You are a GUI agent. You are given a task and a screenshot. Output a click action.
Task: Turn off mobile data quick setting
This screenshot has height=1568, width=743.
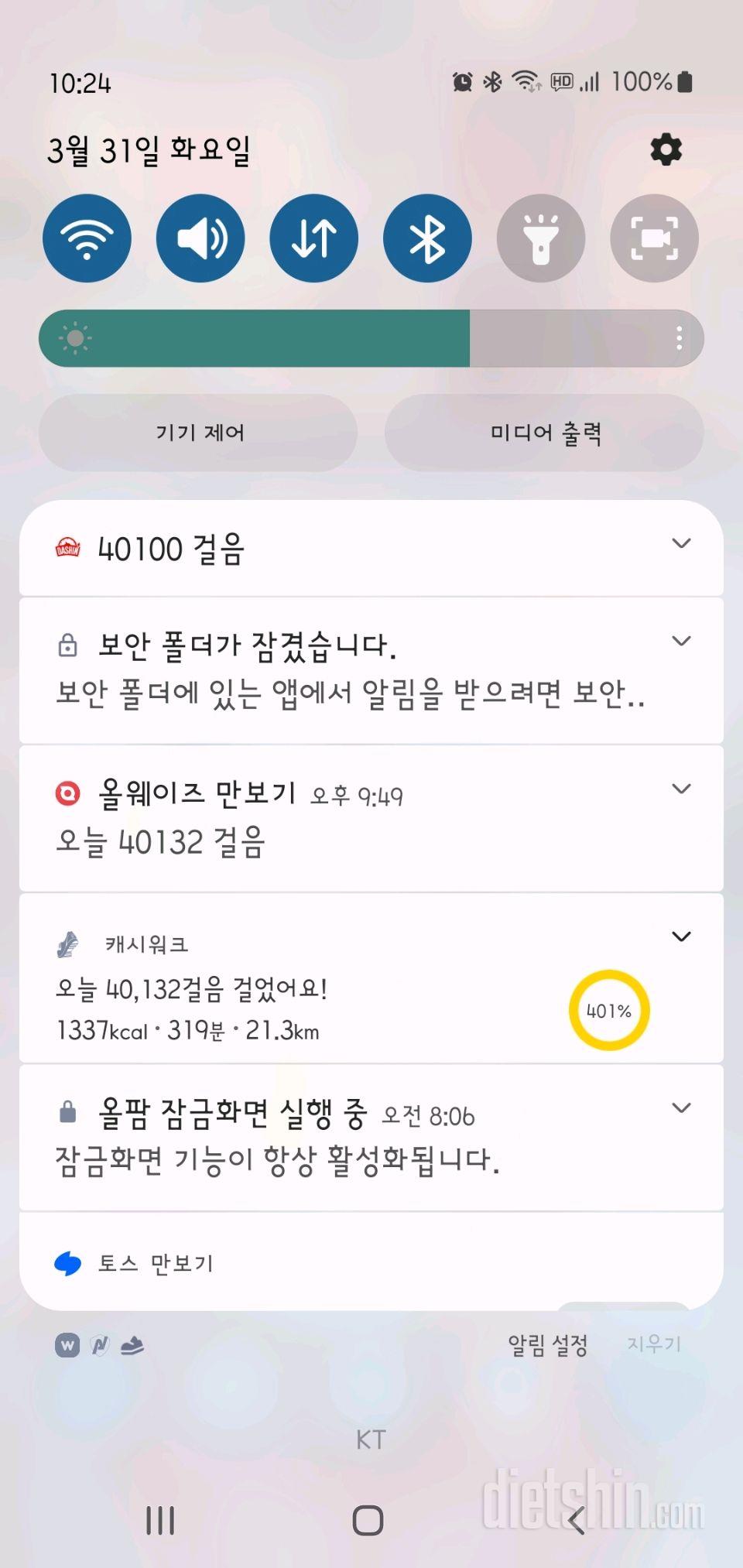[313, 238]
